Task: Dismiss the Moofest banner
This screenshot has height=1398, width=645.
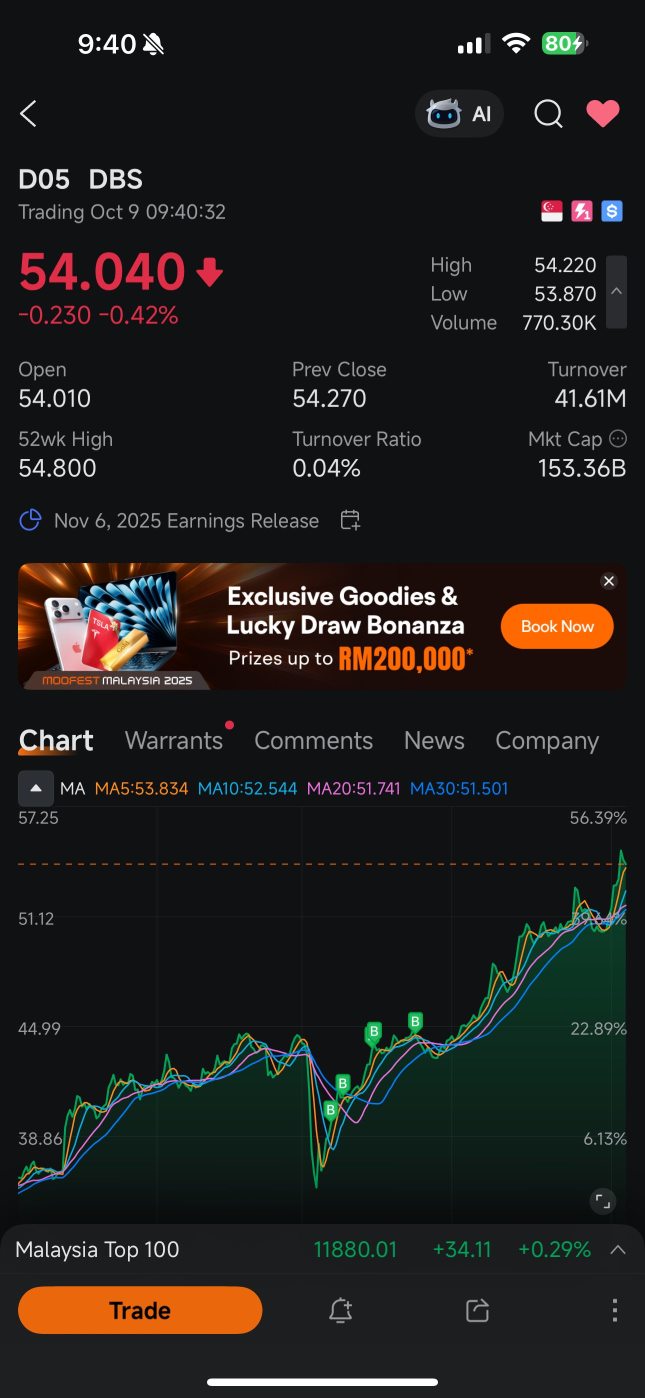Action: [608, 581]
